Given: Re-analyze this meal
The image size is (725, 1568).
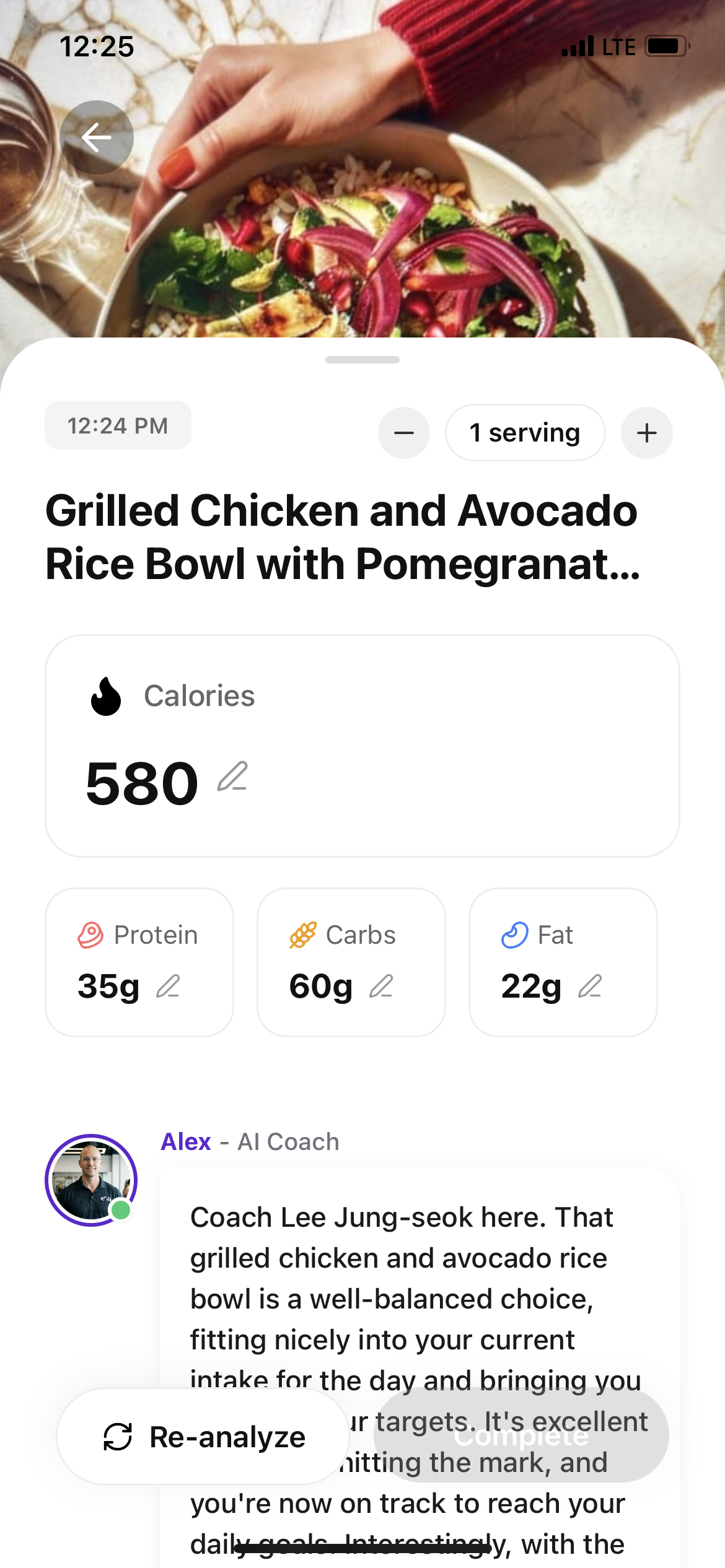Looking at the screenshot, I should (x=203, y=1437).
